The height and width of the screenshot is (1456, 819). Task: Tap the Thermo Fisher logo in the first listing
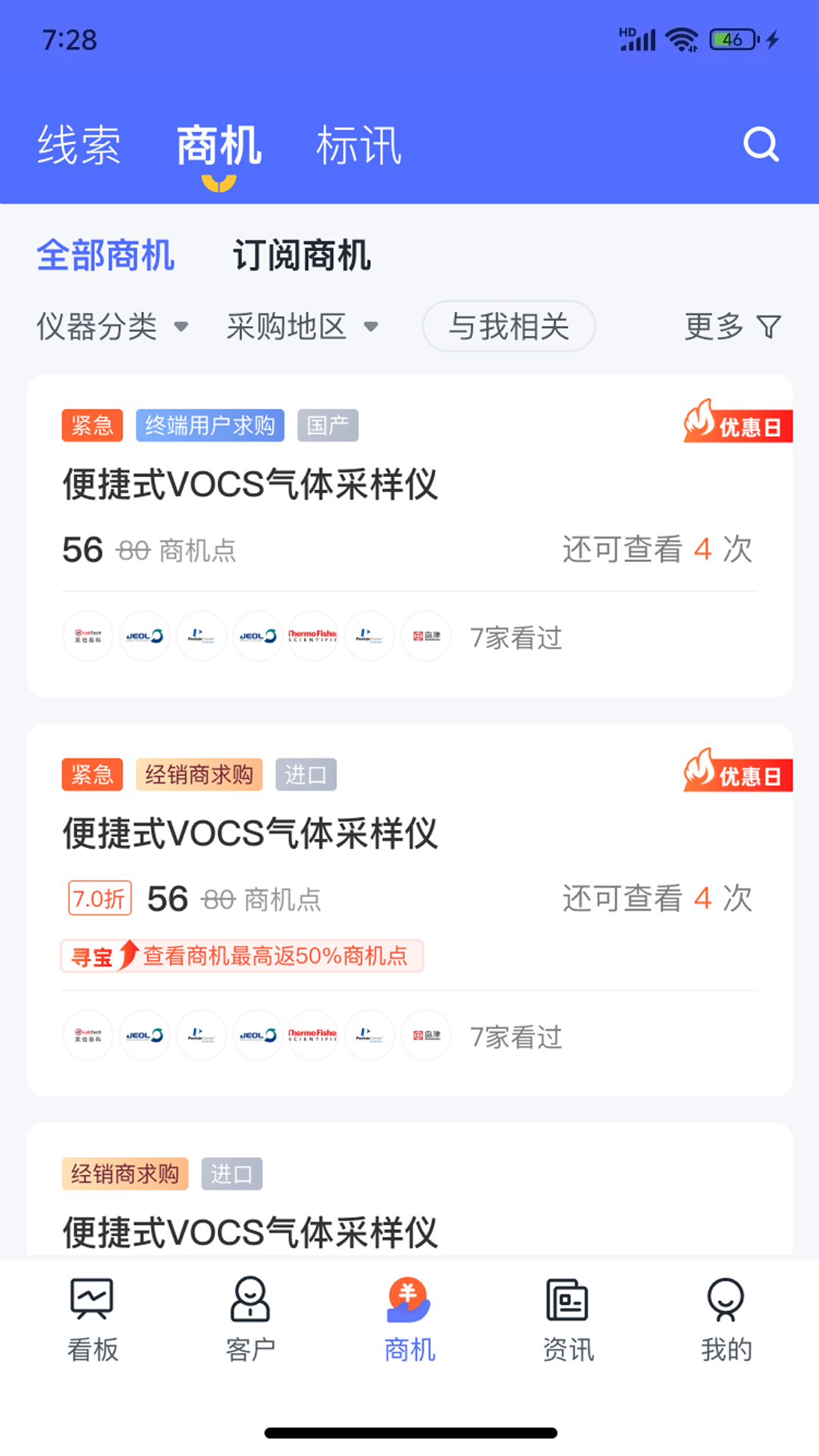312,636
